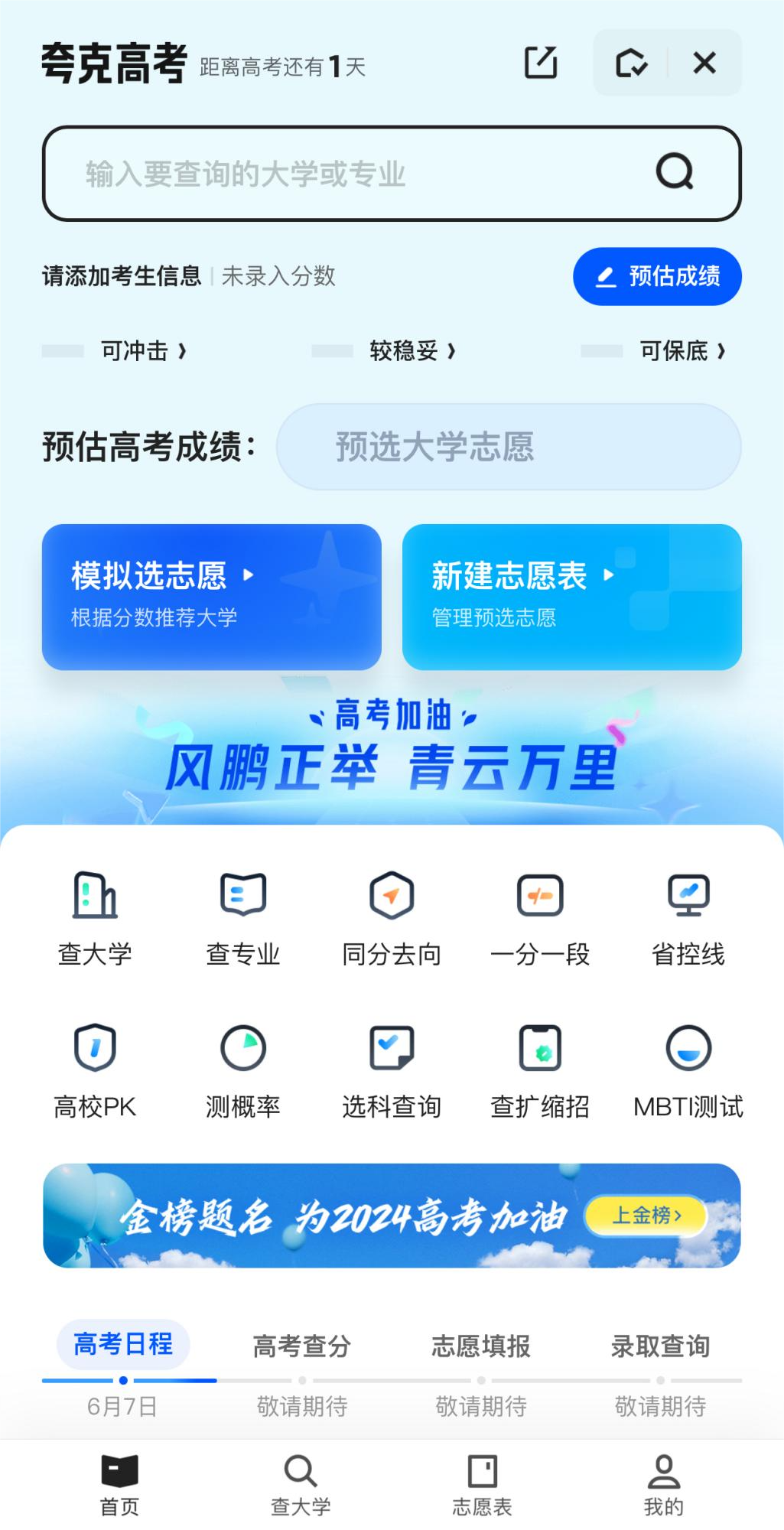Click the 预估成绩 button

point(657,277)
